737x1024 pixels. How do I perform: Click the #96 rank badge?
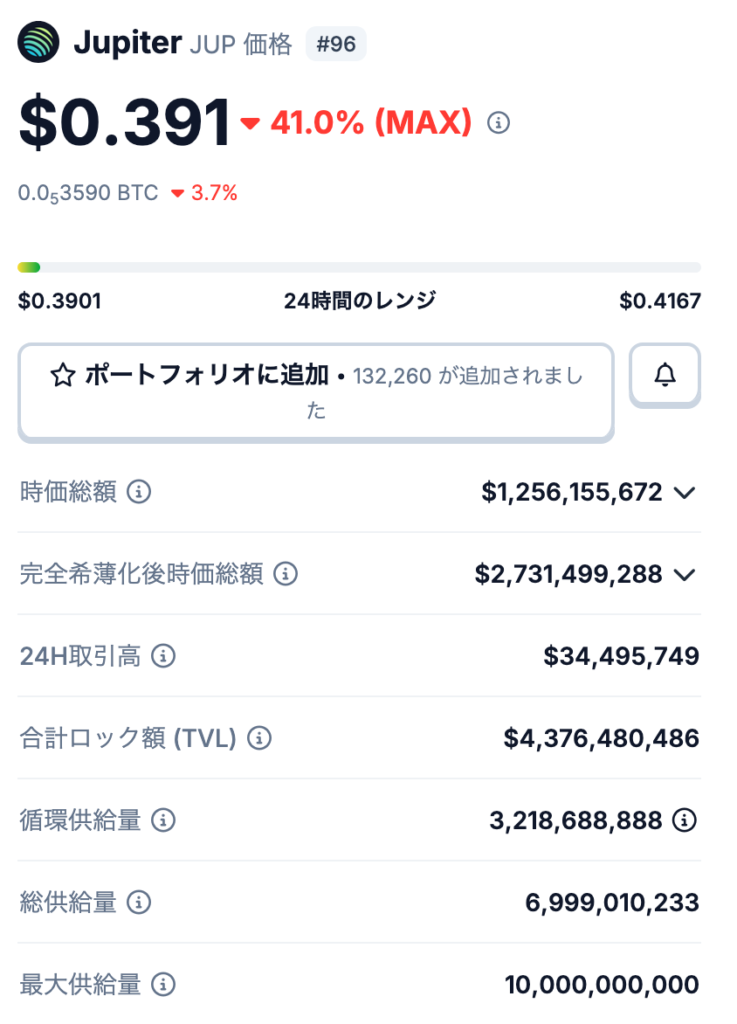pos(336,44)
